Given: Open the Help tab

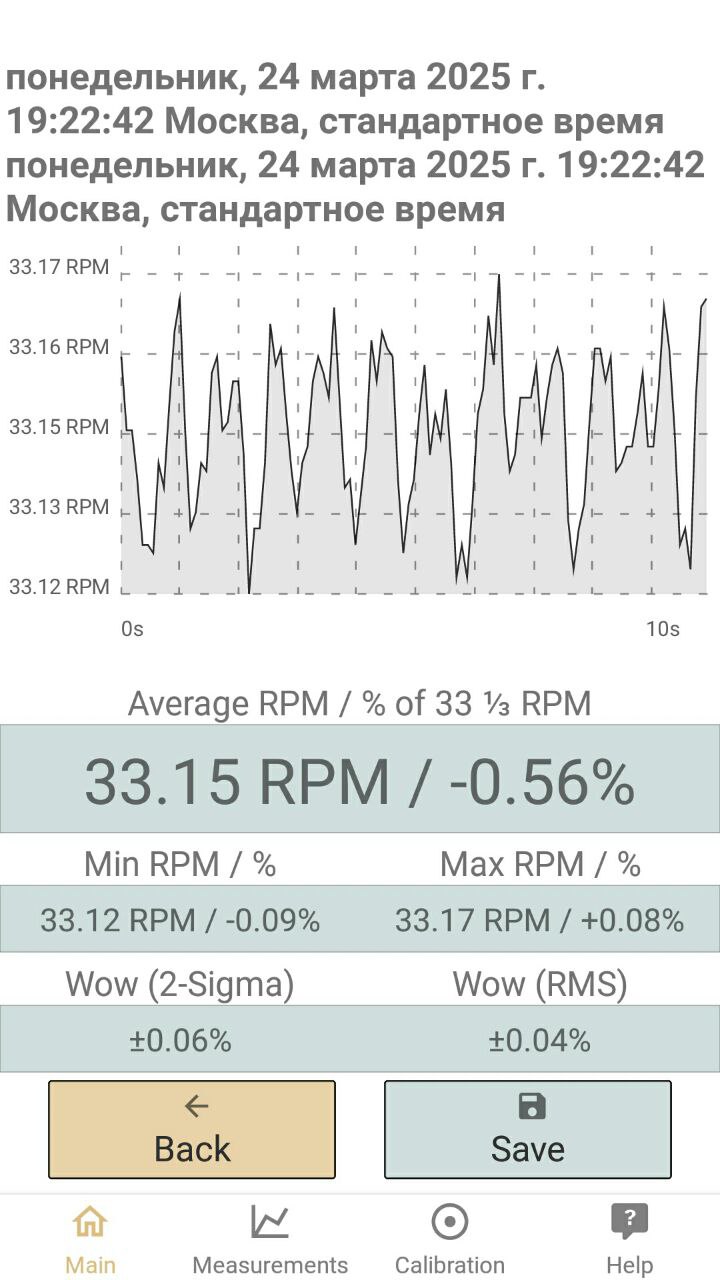Looking at the screenshot, I should (x=630, y=1238).
